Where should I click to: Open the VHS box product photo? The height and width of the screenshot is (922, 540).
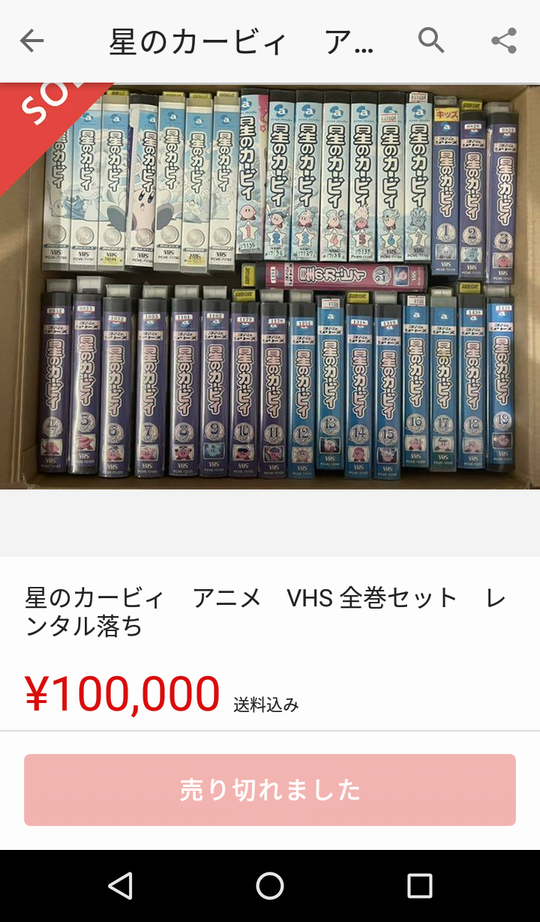tap(270, 286)
